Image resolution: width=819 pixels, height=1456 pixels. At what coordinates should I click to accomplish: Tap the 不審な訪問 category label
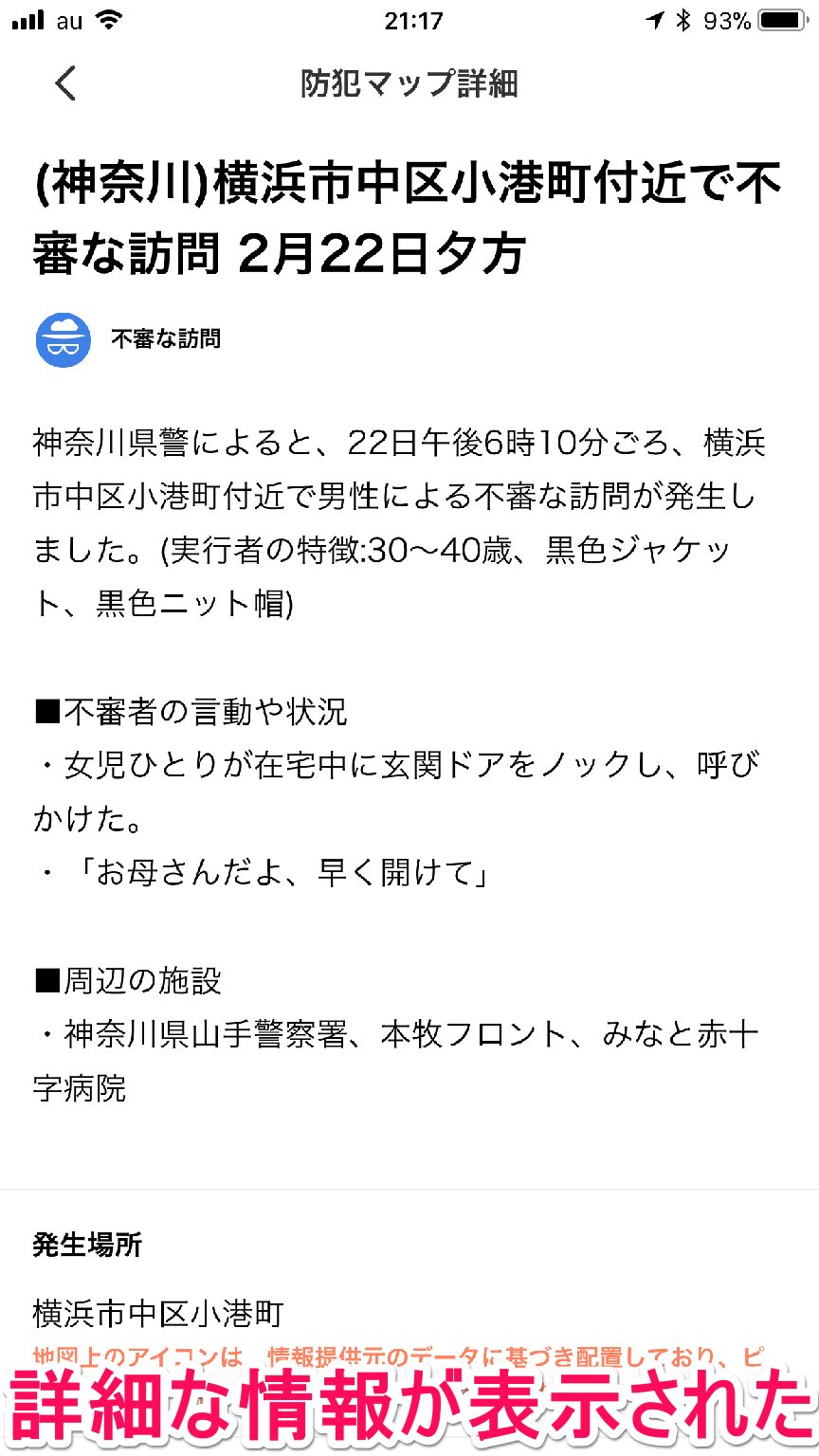pos(165,339)
